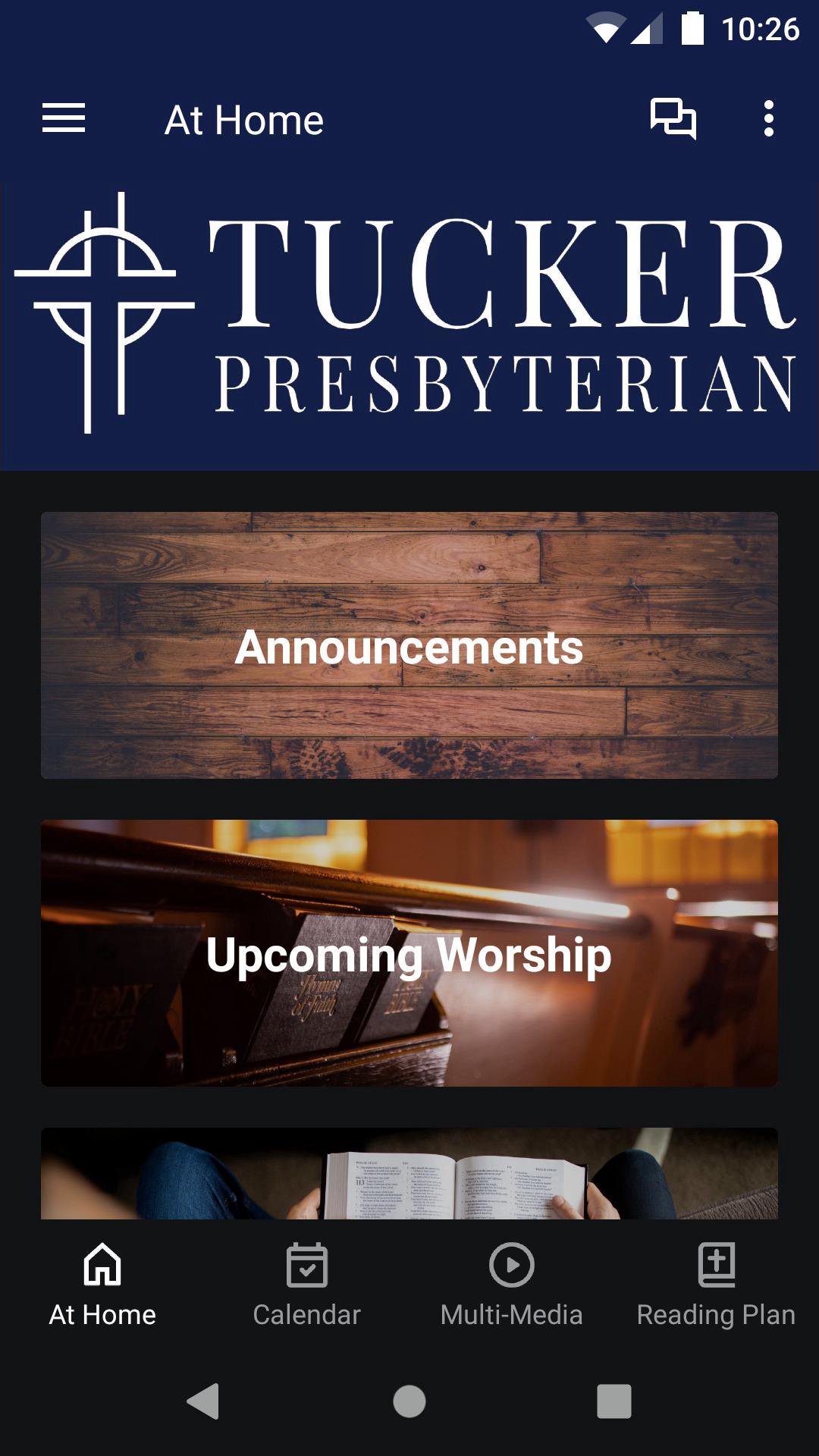Open the three-dot overflow menu
The height and width of the screenshot is (1456, 819).
coord(768,119)
